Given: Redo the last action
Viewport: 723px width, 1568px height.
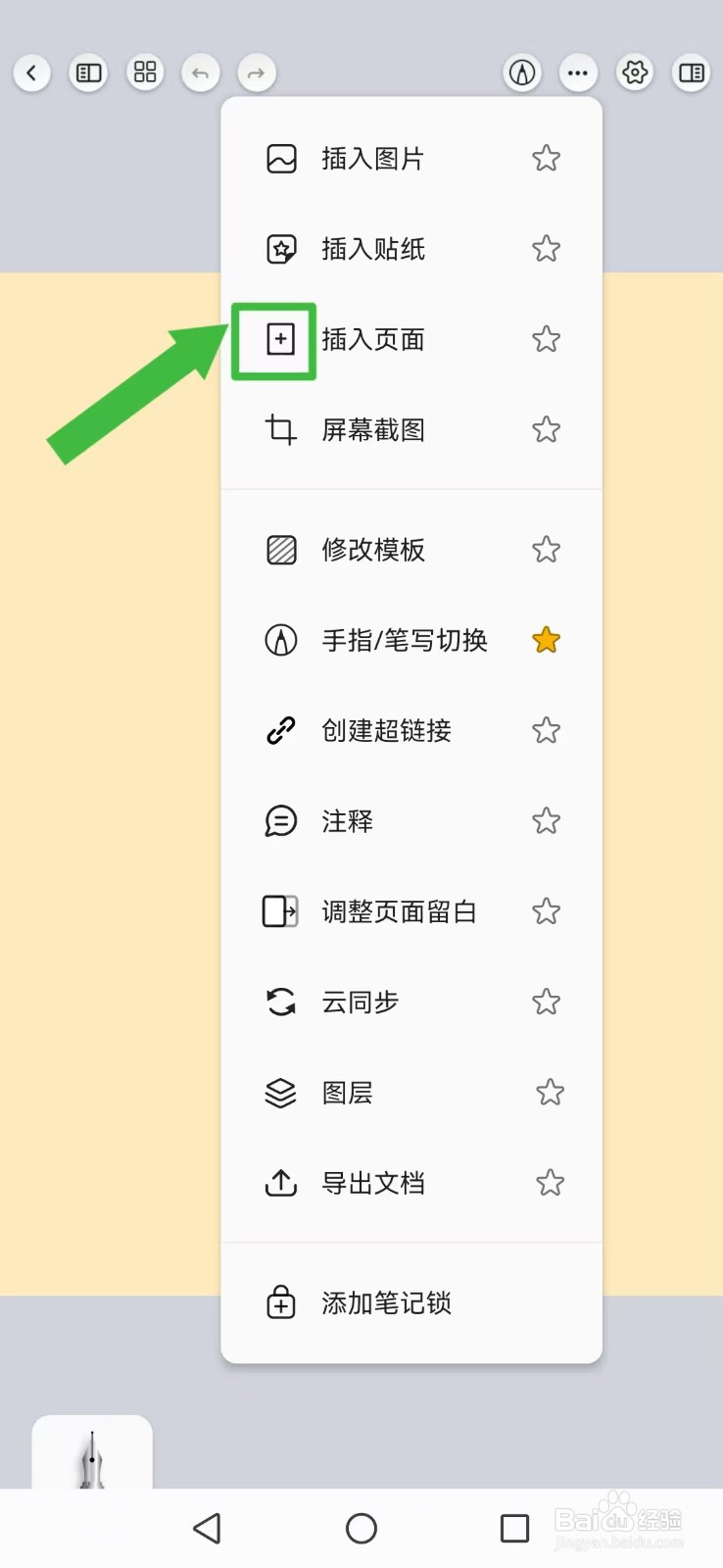Looking at the screenshot, I should [x=257, y=73].
